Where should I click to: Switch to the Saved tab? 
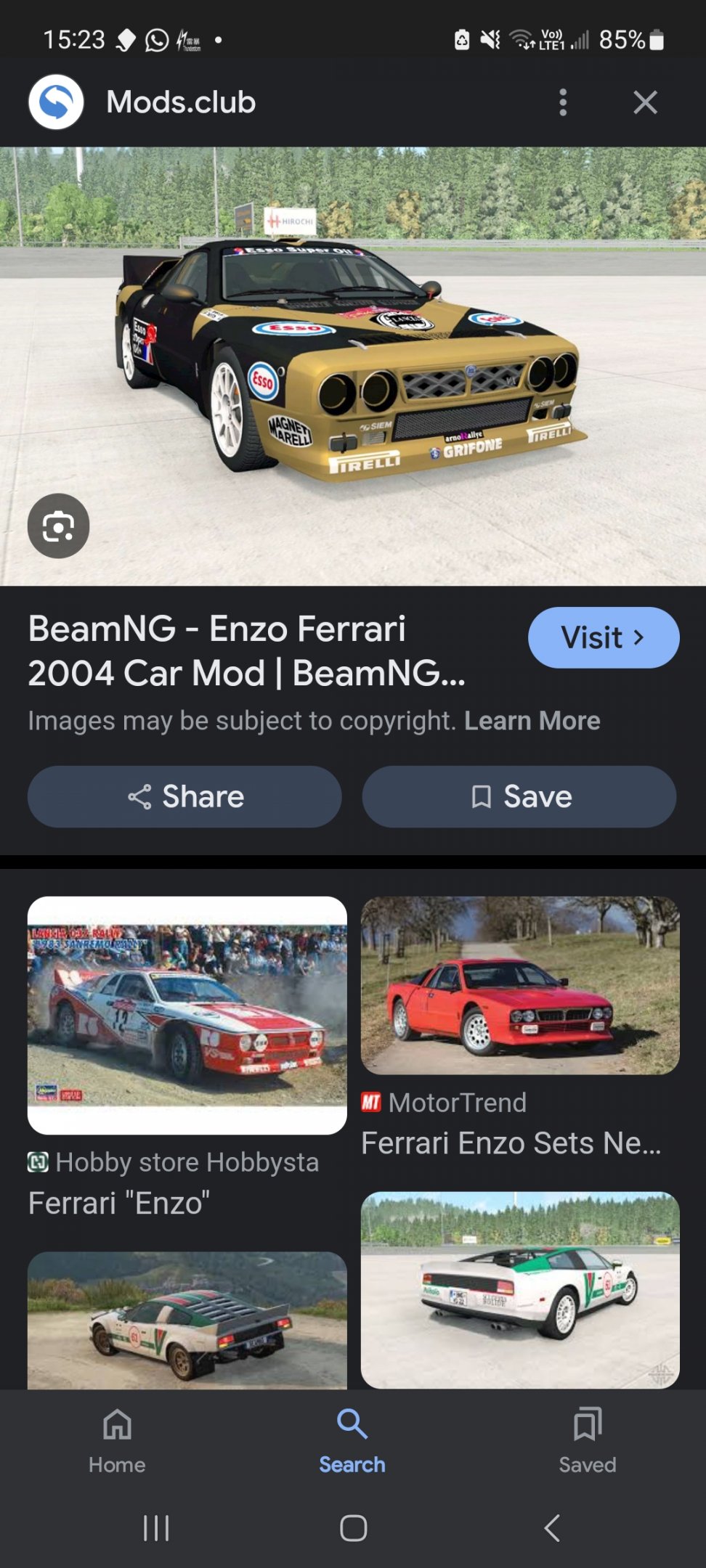click(588, 1440)
